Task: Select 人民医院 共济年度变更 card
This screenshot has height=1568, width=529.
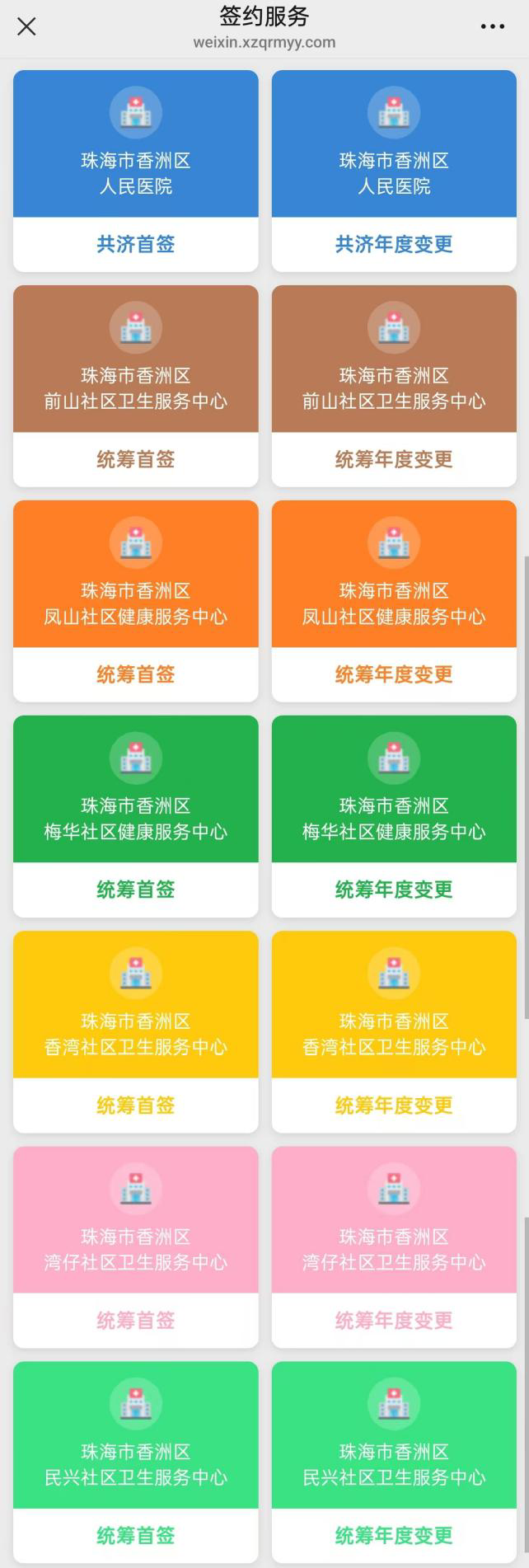Action: point(394,171)
